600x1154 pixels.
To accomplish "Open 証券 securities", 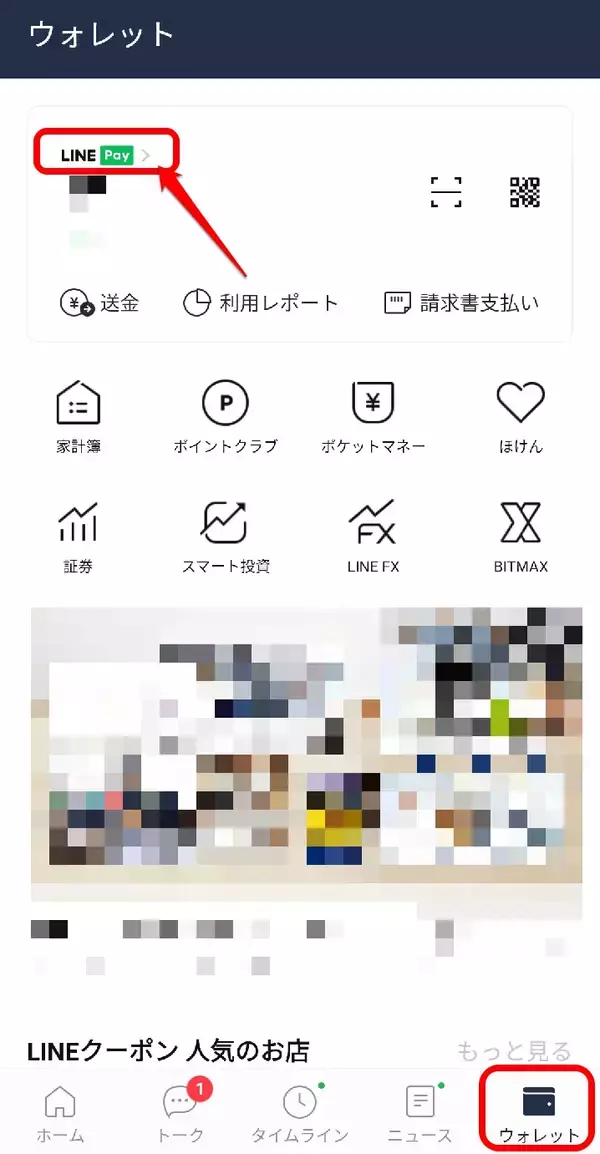I will 78,536.
